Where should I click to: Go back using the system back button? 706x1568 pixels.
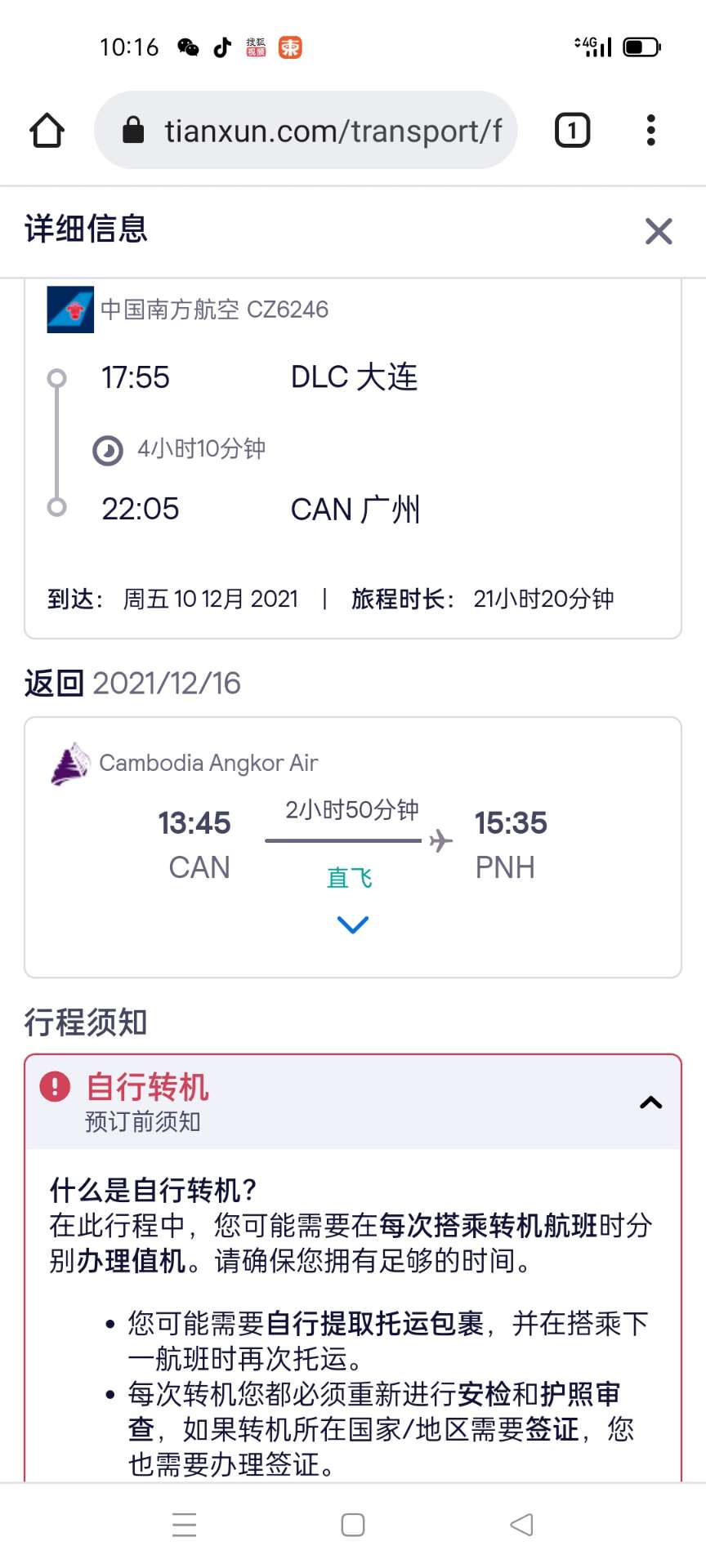click(521, 1525)
